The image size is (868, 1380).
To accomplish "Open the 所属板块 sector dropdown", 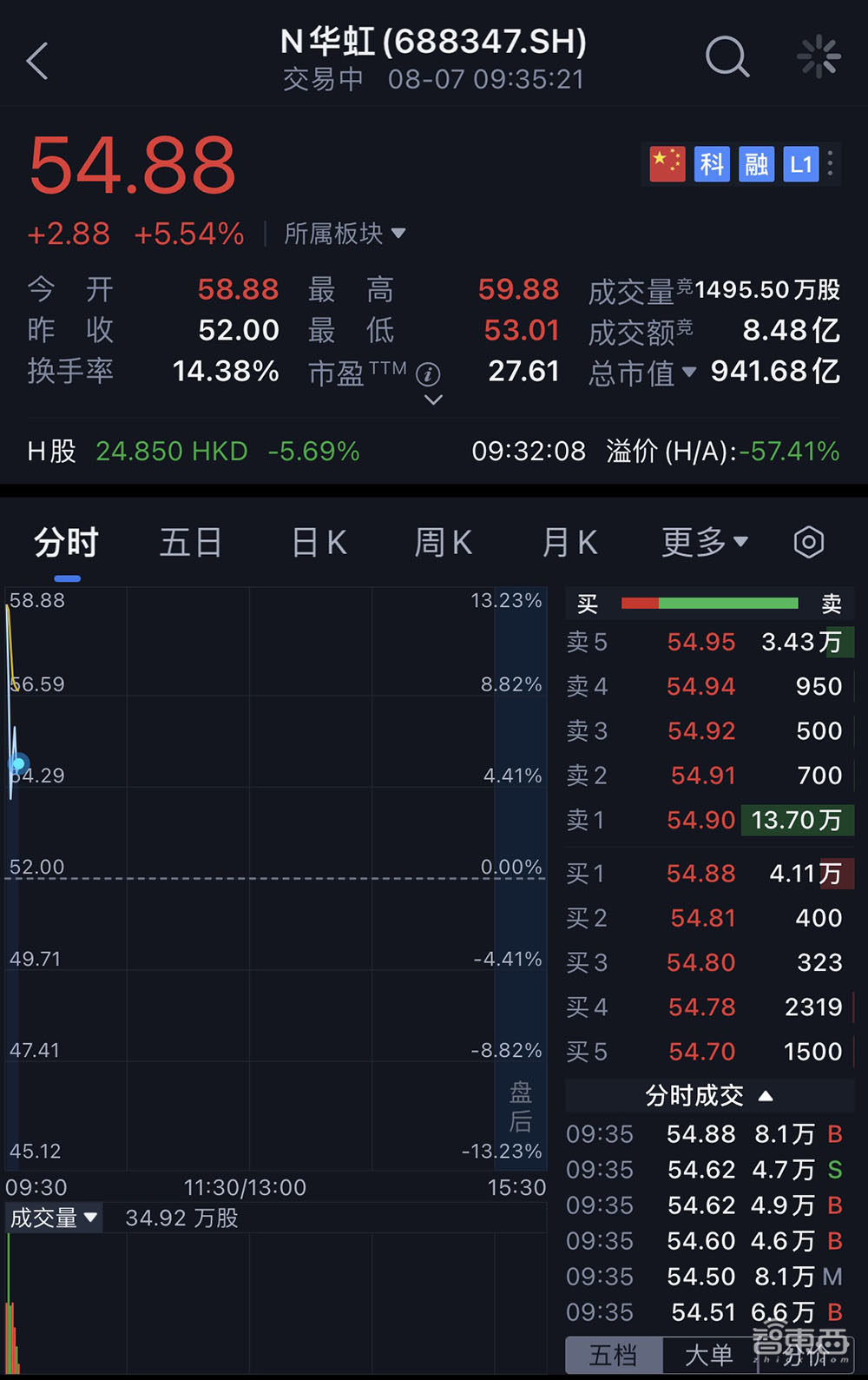I will pos(341,233).
